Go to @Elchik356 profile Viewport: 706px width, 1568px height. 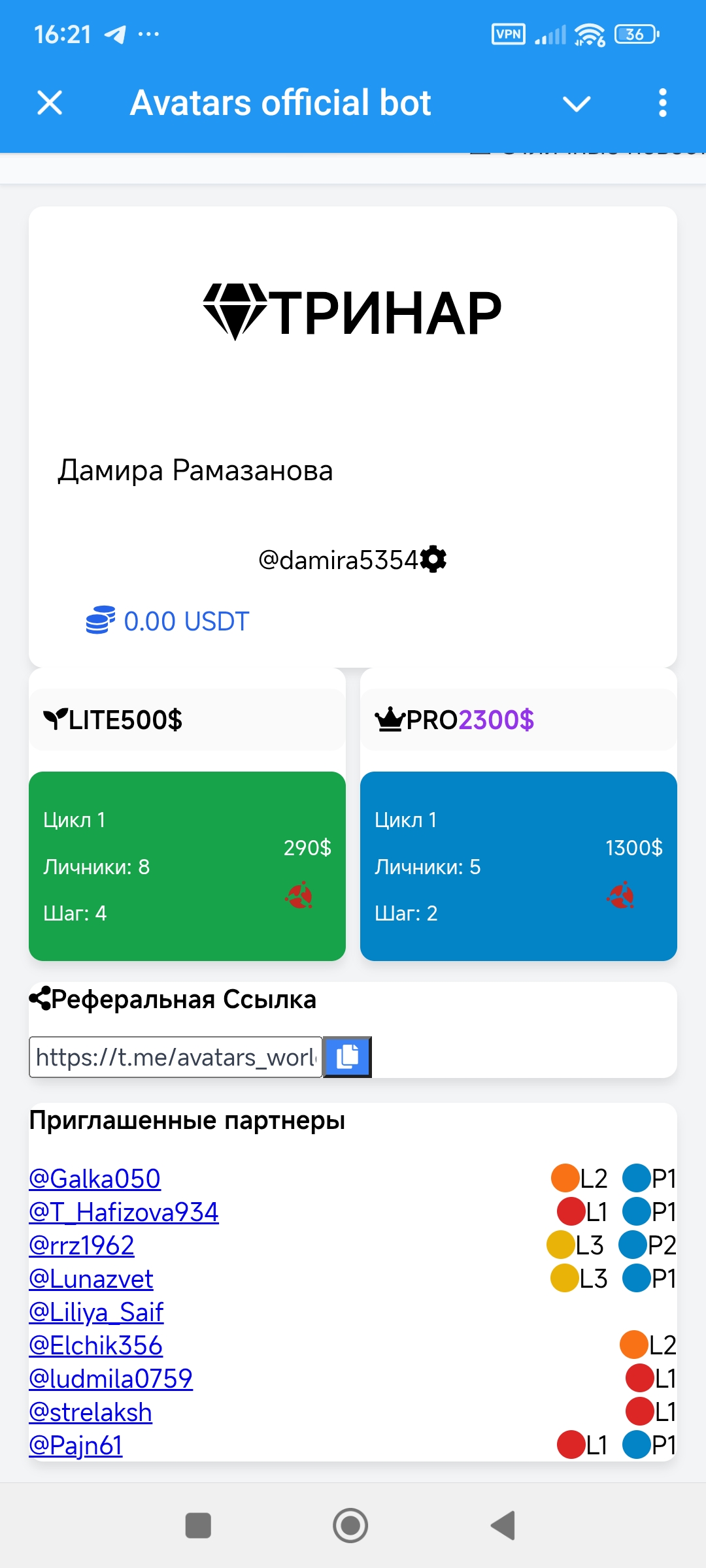click(95, 1345)
